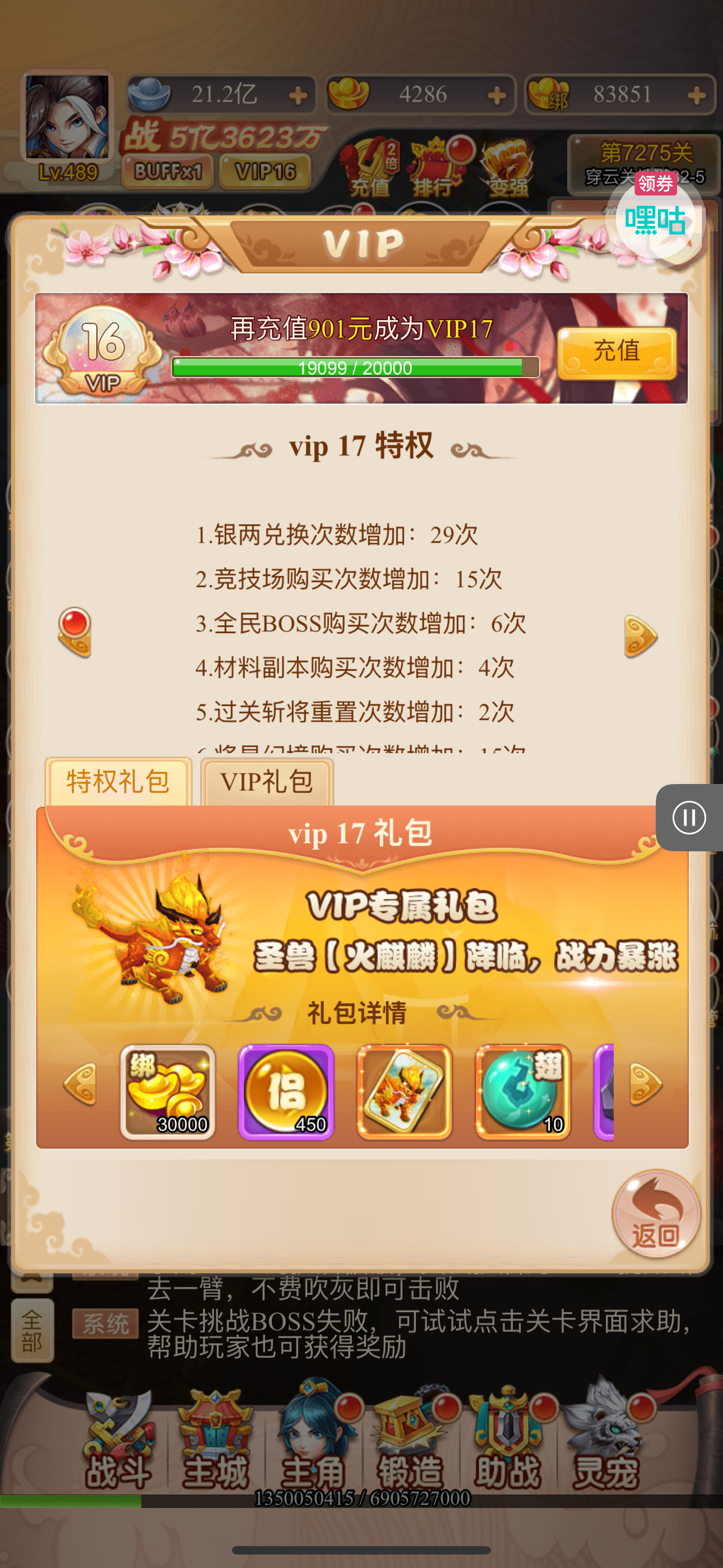
Task: Tap the pause floating button
Action: click(689, 818)
